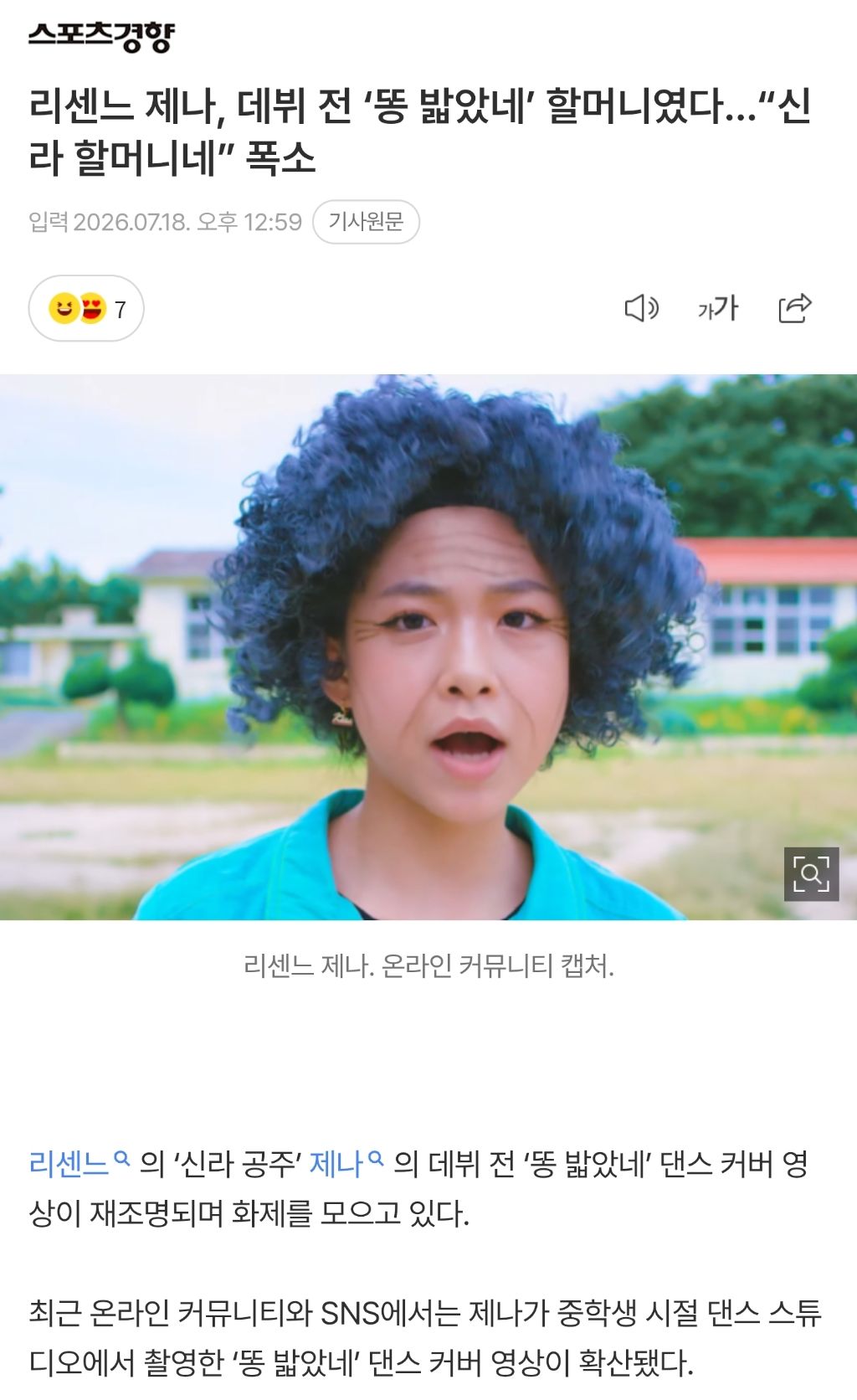The height and width of the screenshot is (1400, 857).
Task: Tap the emoji reactions button showing 7
Action: [86, 308]
